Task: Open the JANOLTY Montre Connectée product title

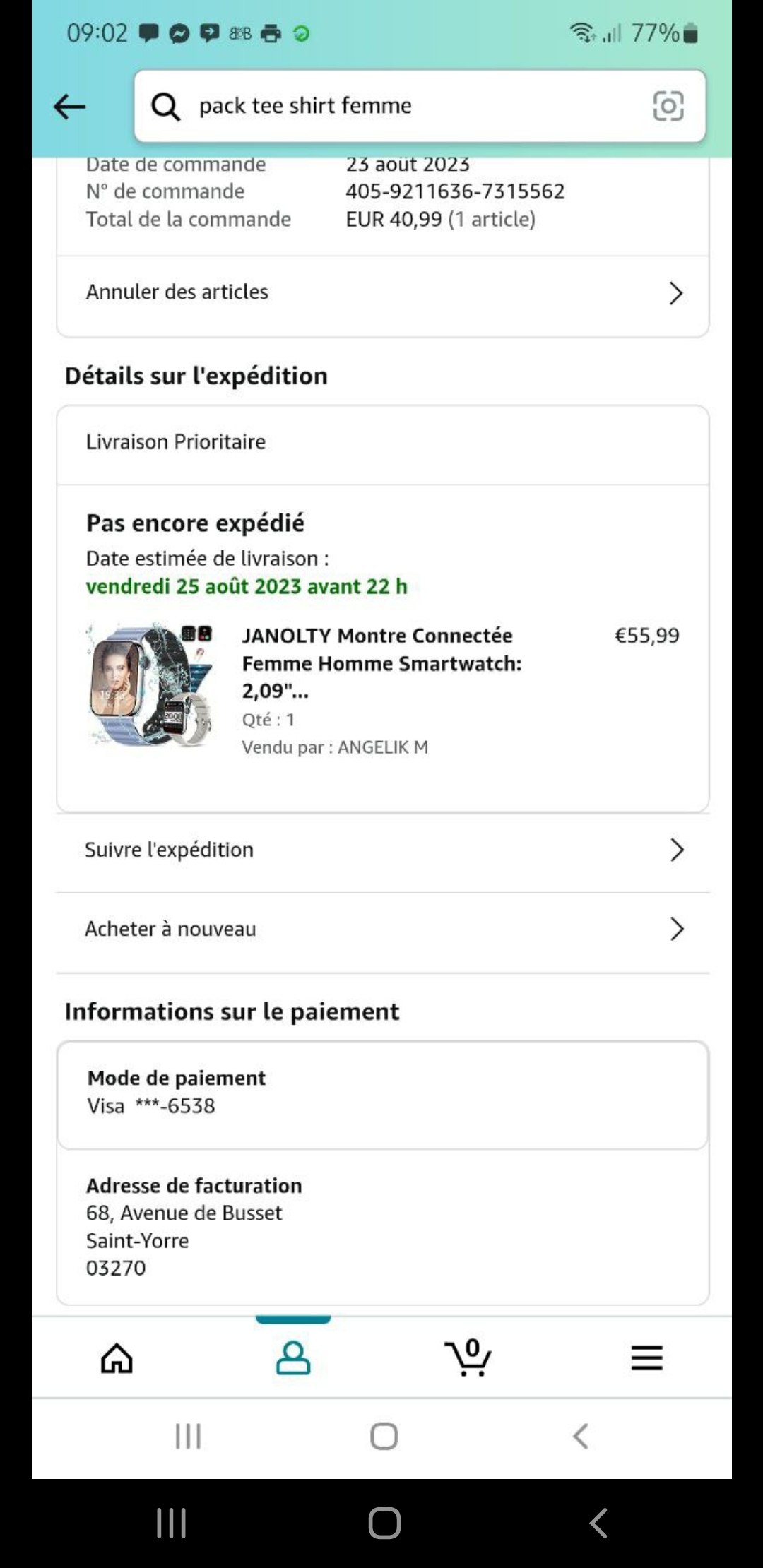Action: [x=381, y=663]
